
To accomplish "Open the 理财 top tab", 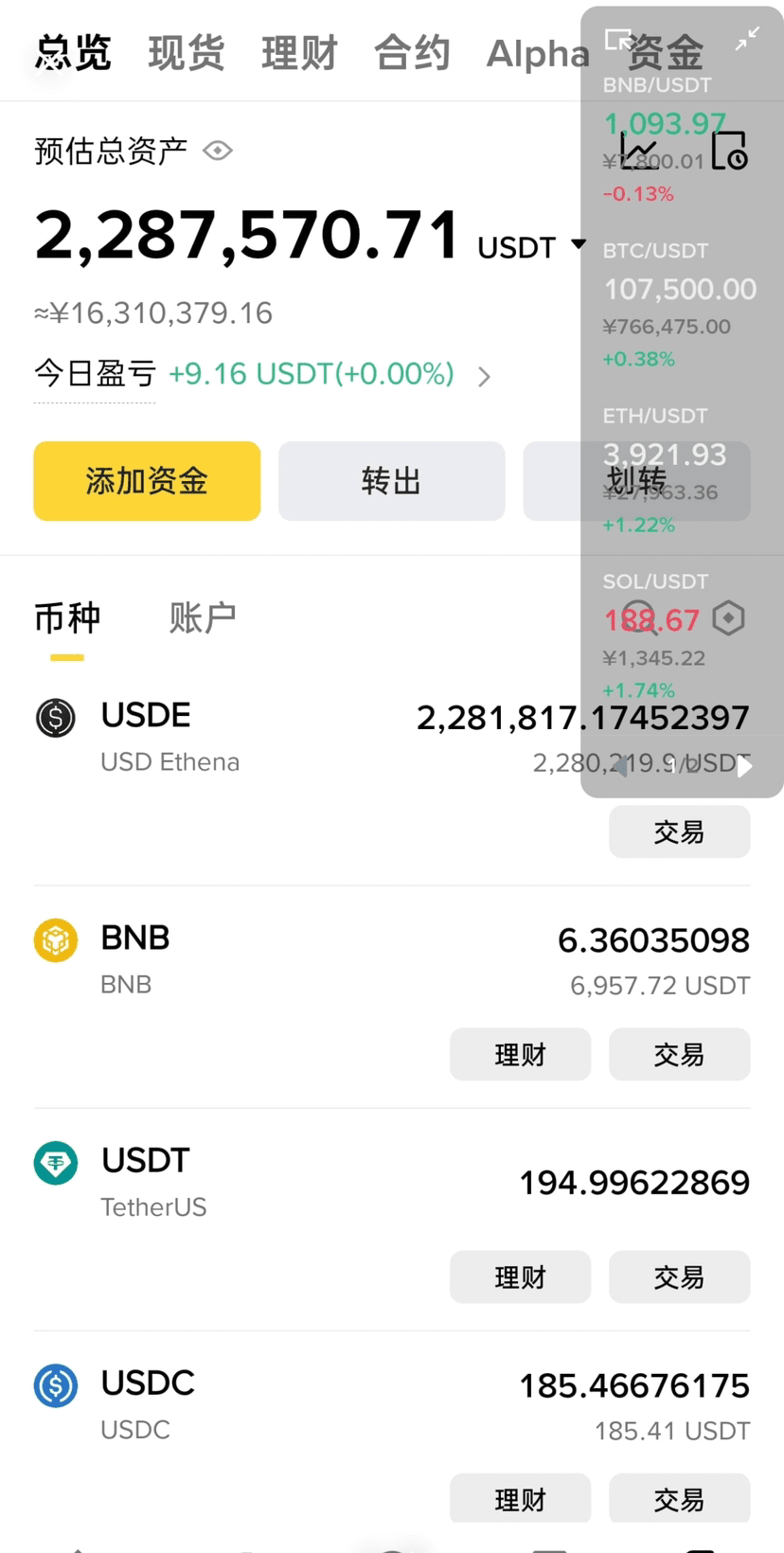I will [x=299, y=53].
